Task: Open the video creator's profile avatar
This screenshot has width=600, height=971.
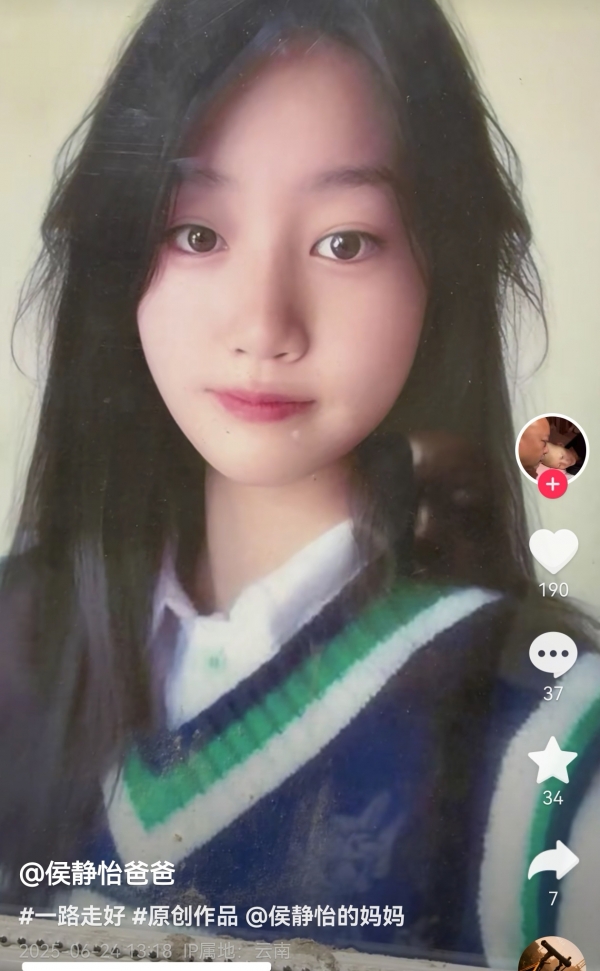Action: (552, 449)
